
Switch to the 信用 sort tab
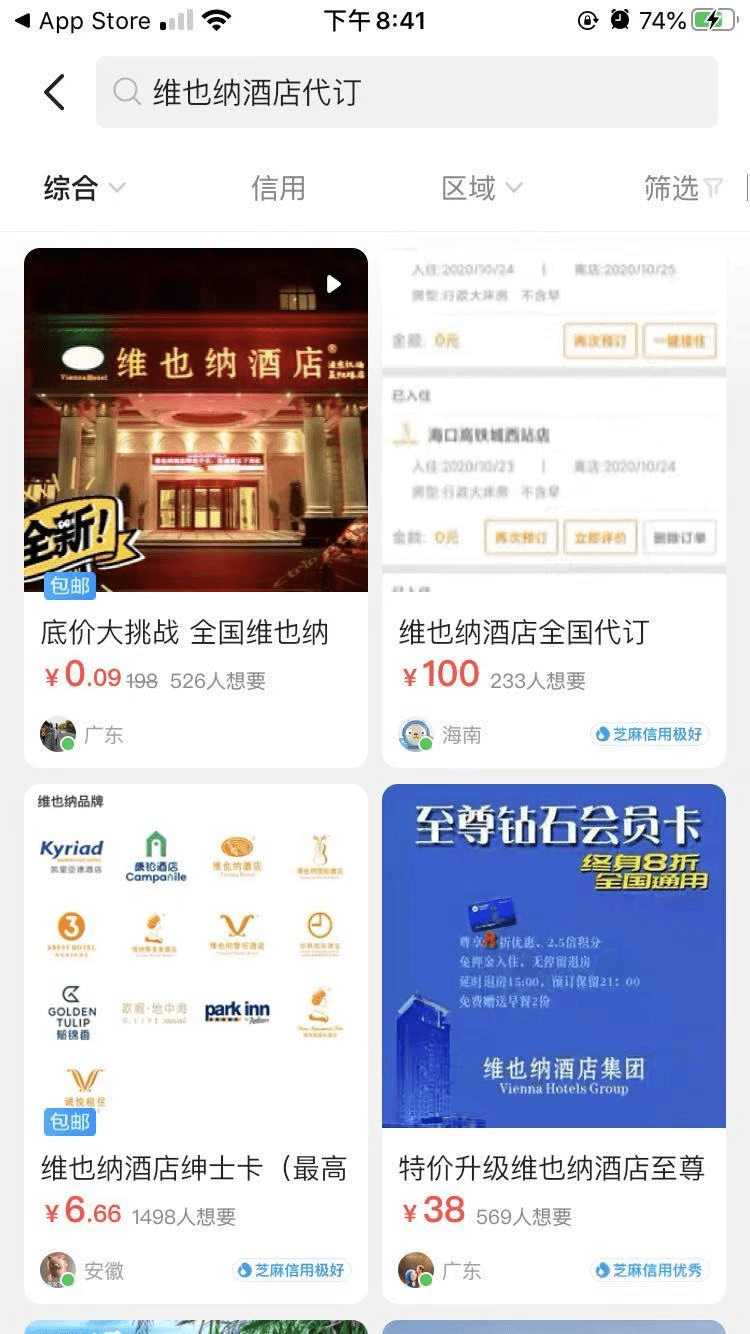[278, 187]
